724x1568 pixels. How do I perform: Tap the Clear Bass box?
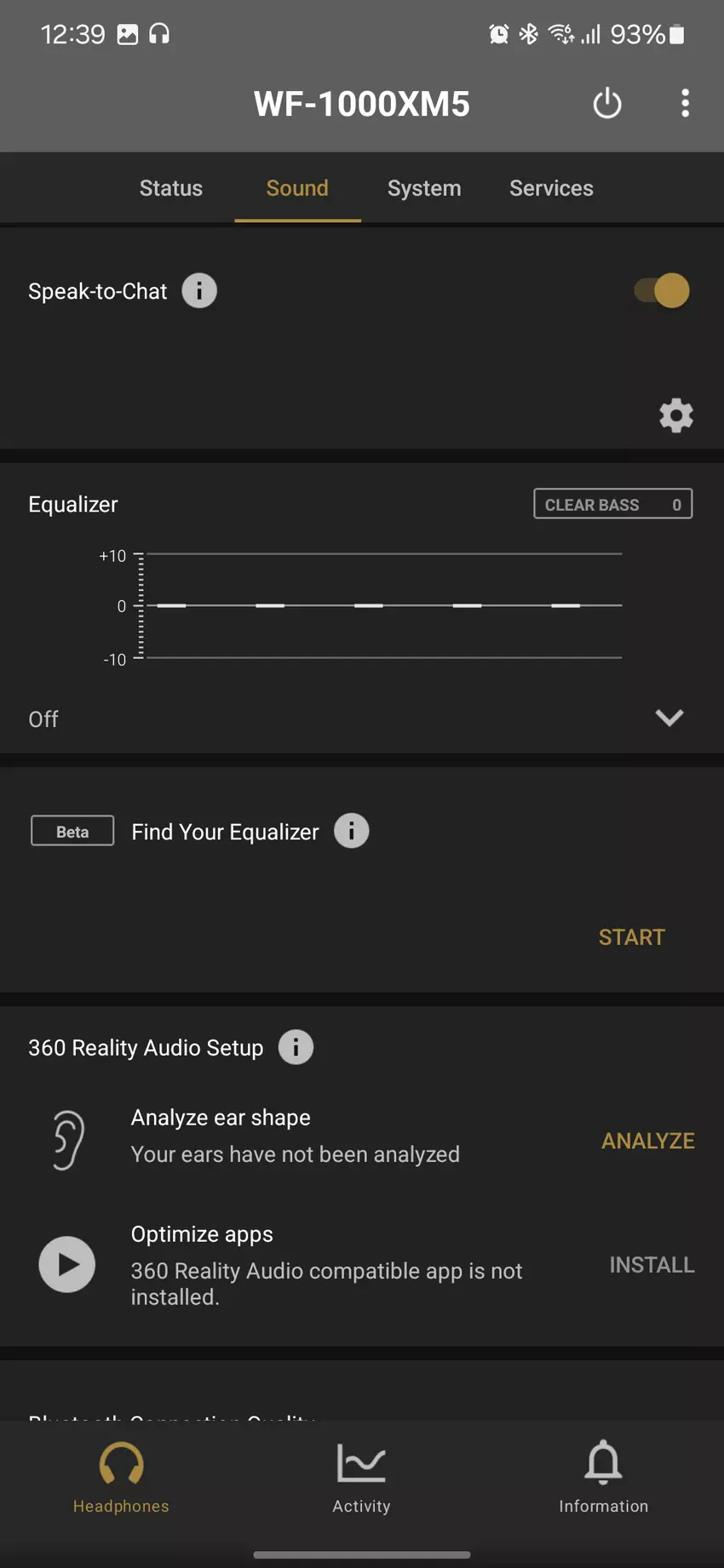[612, 504]
